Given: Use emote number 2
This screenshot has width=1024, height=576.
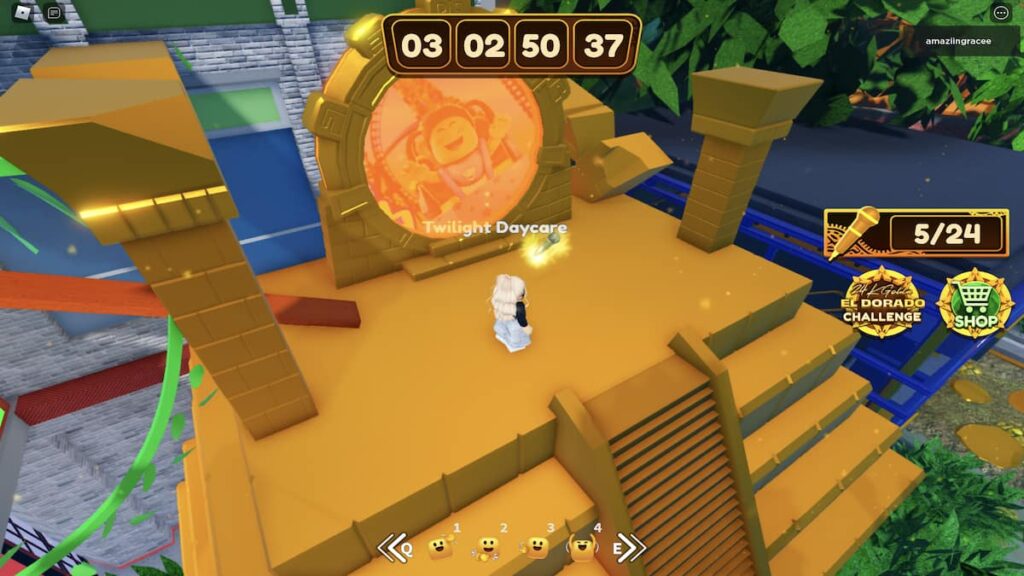Looking at the screenshot, I should (x=487, y=546).
